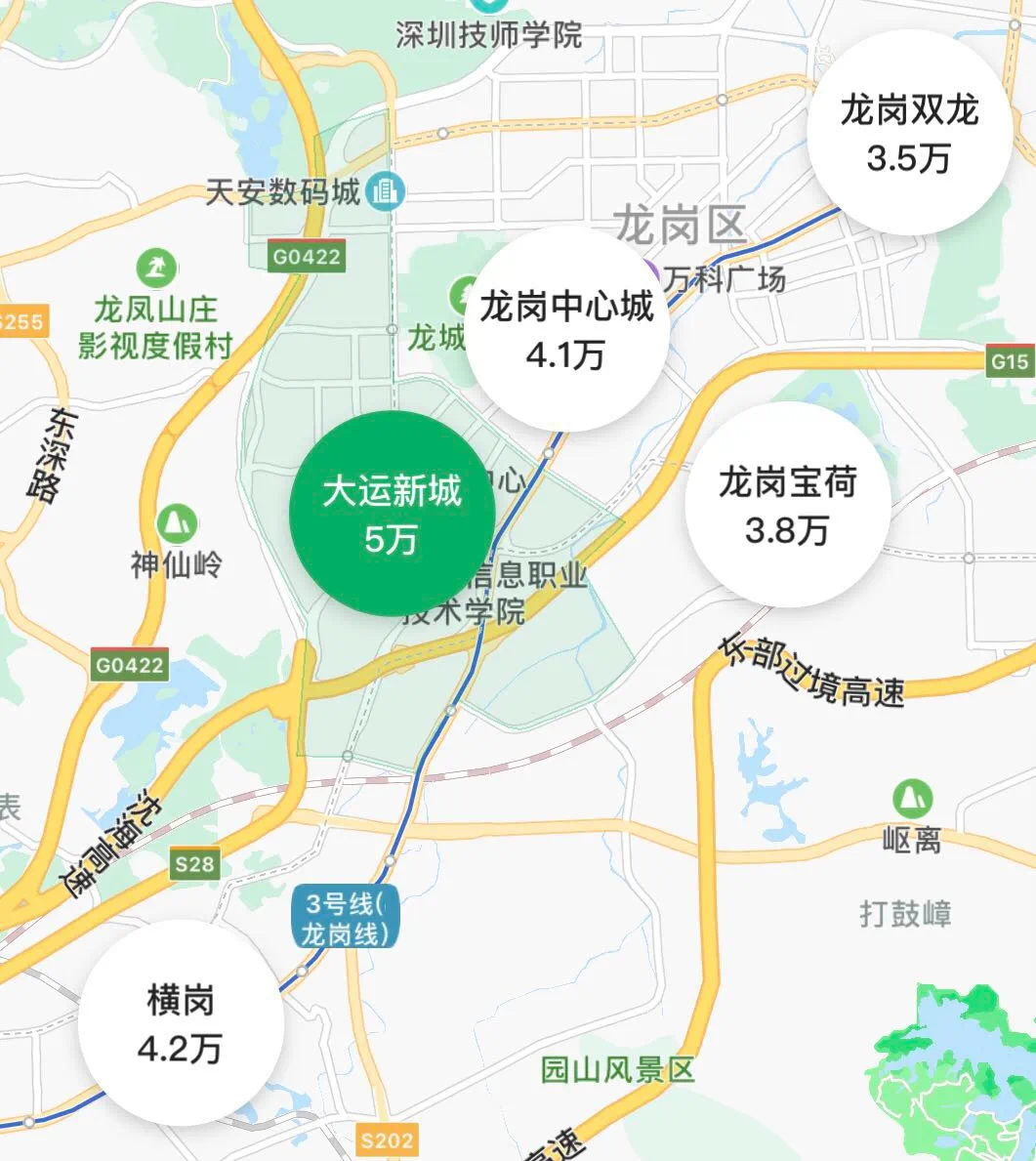Open the 龙岗中心城 4.1万 bubble
The width and height of the screenshot is (1036, 1161).
tap(566, 329)
